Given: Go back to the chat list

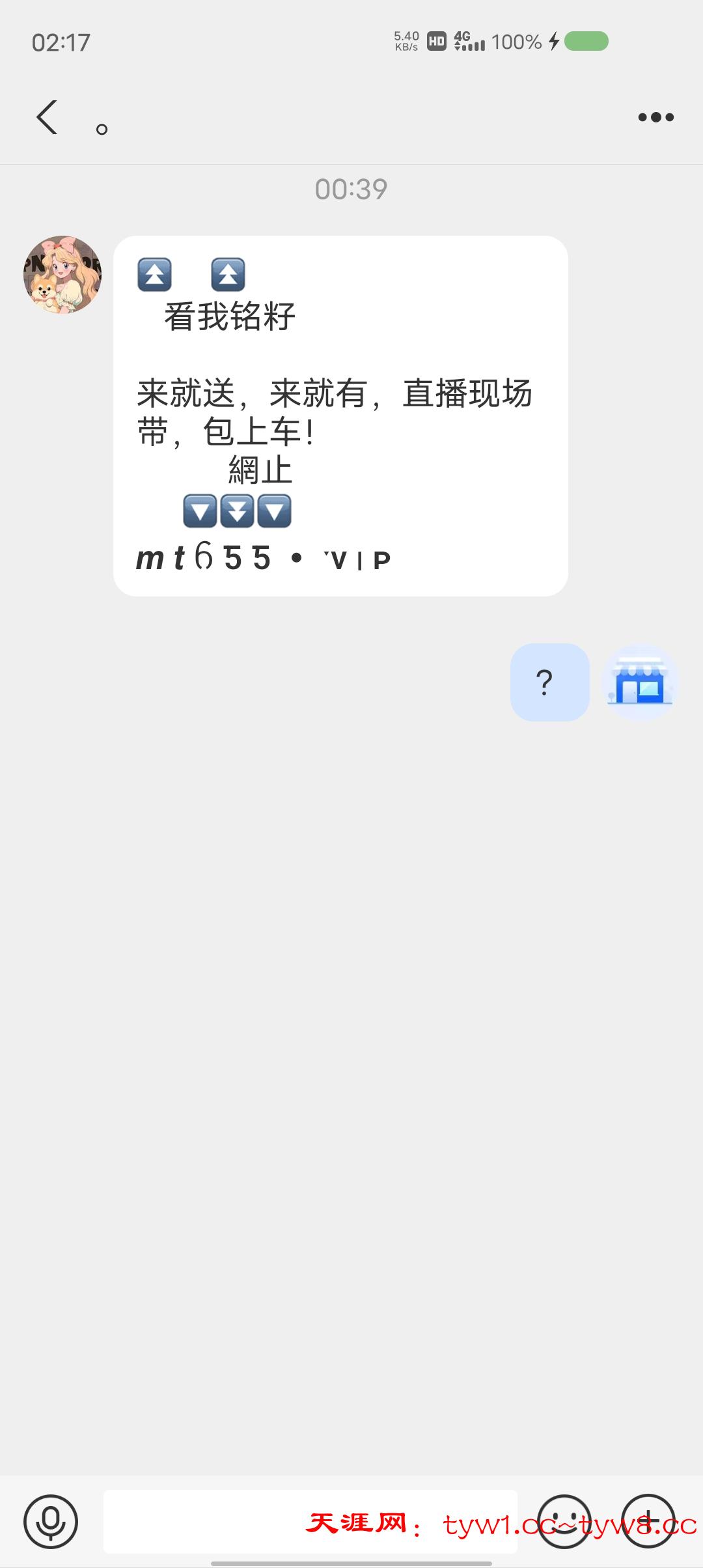Looking at the screenshot, I should 47,117.
